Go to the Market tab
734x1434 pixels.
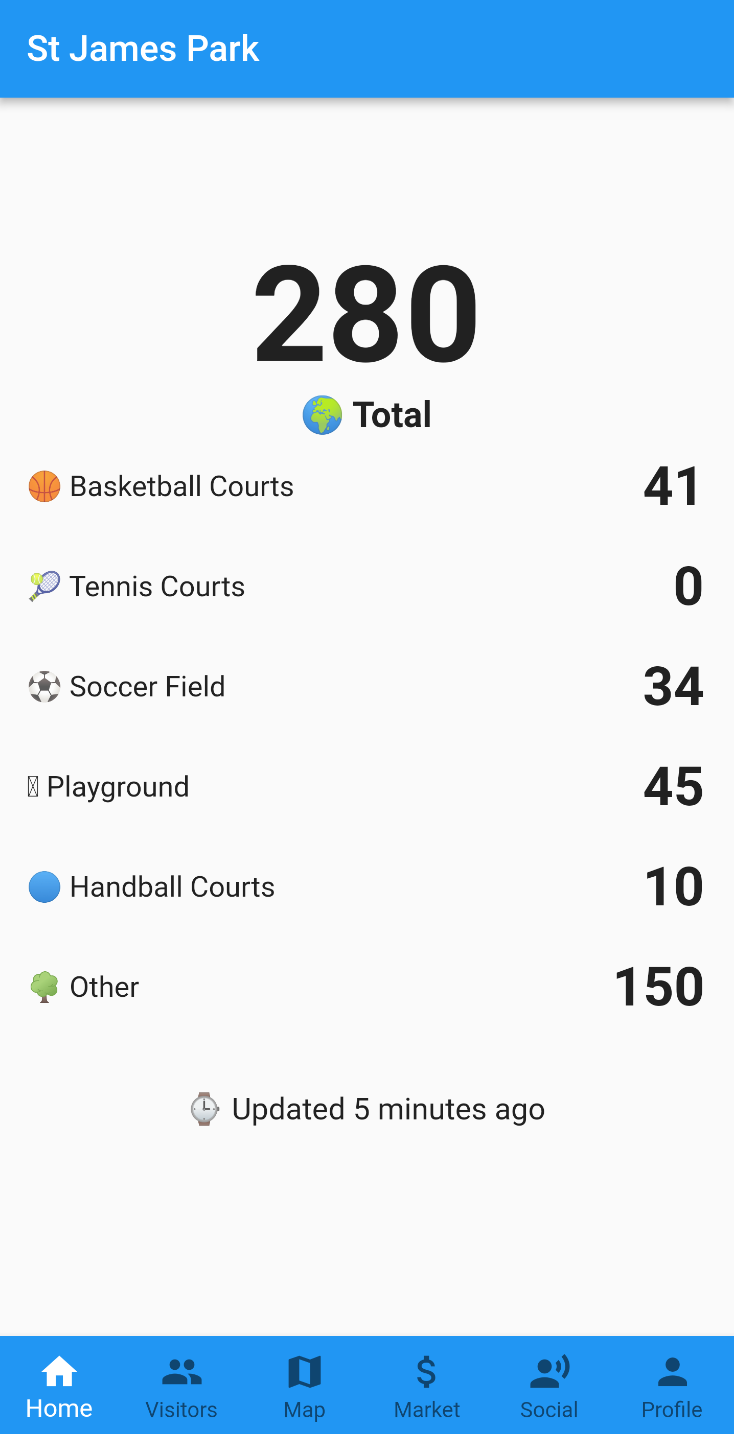point(427,1385)
